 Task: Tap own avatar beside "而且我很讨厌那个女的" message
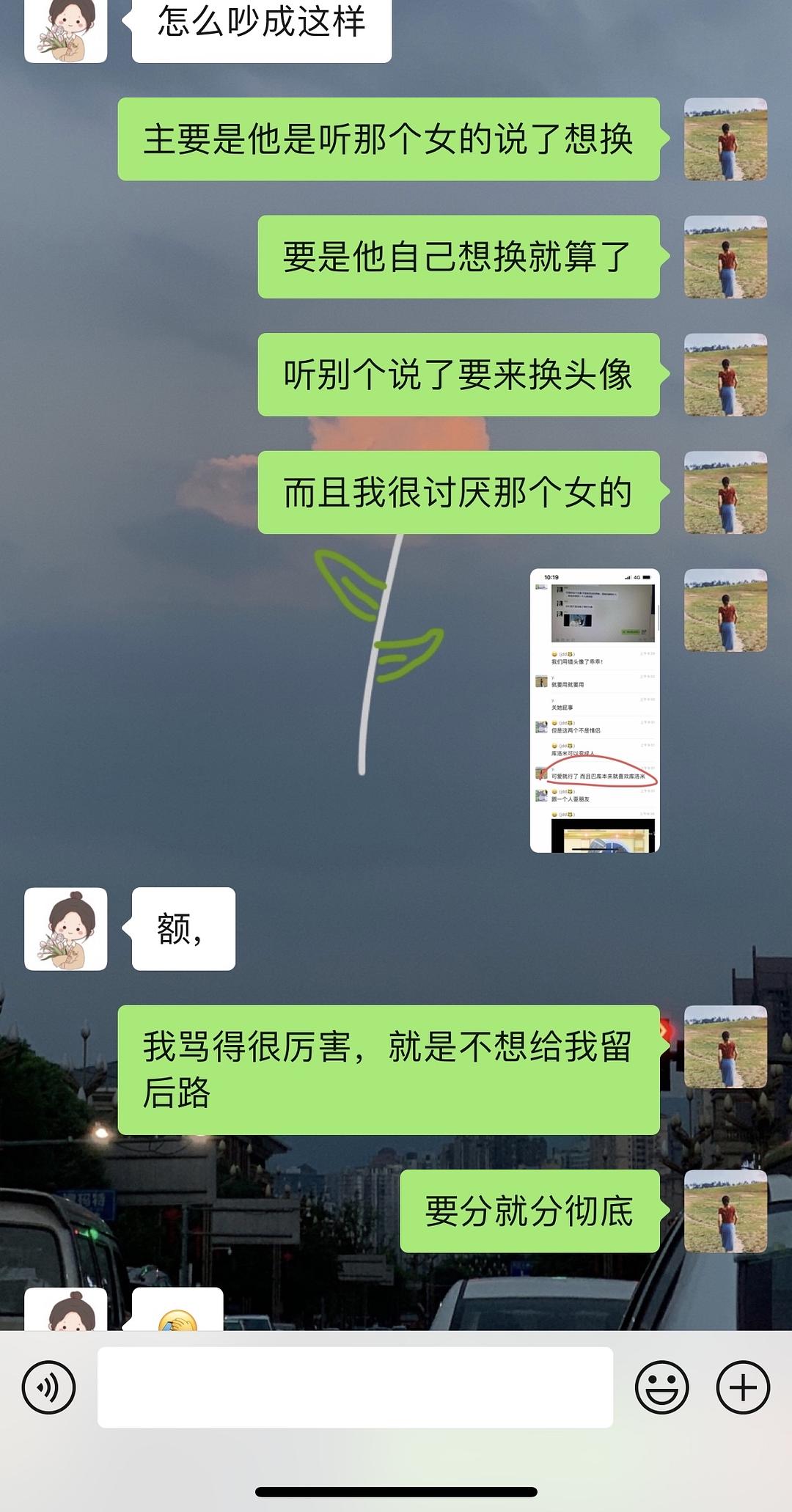(x=725, y=492)
